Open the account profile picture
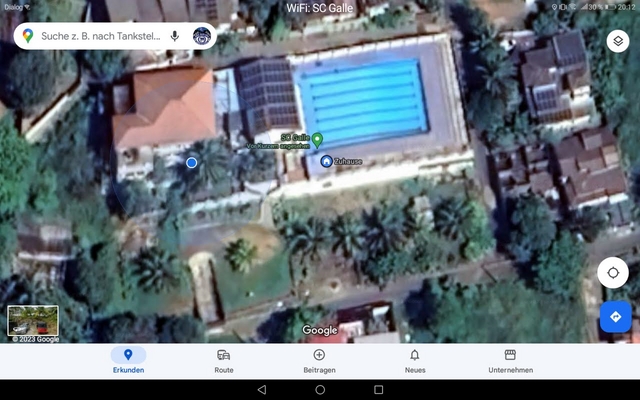The image size is (640, 400). (x=202, y=36)
